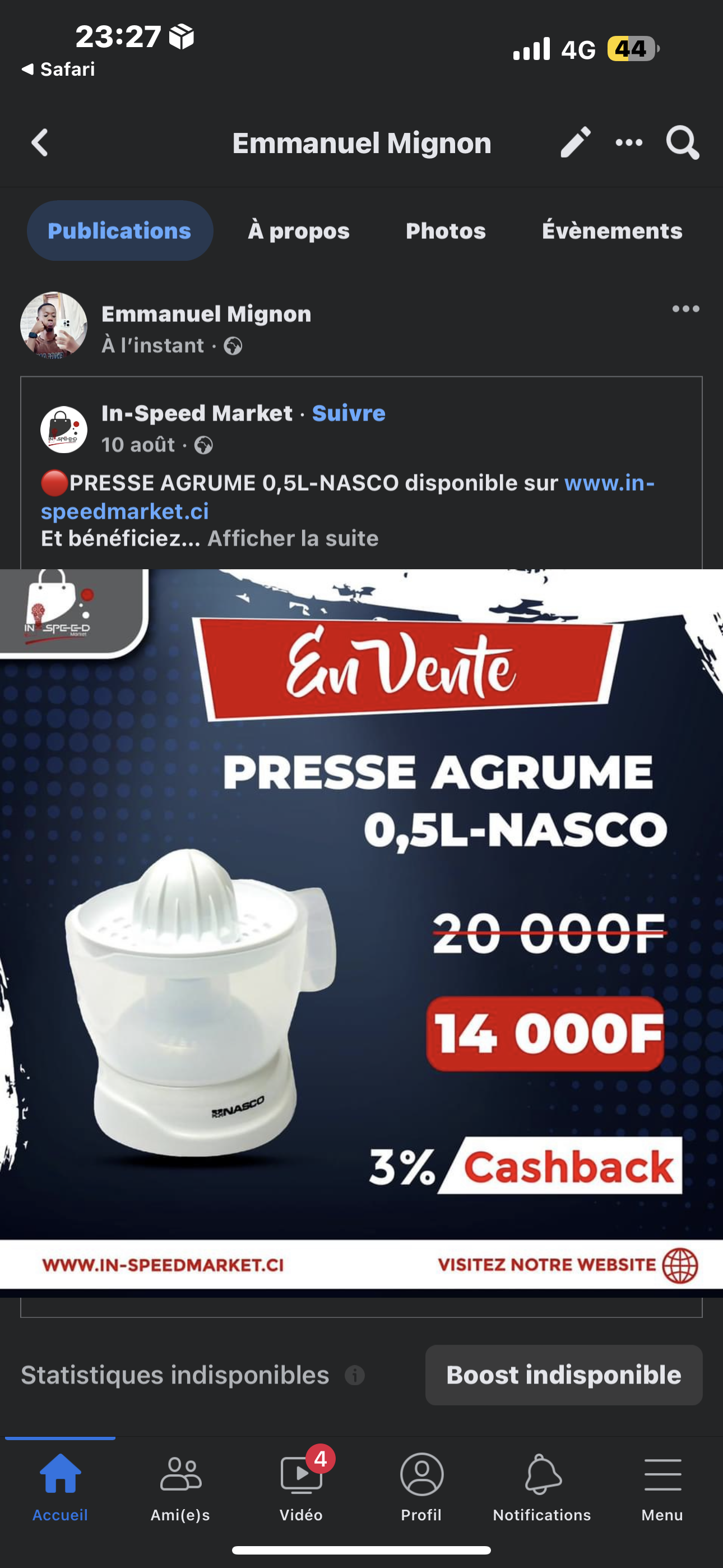Expand the post with Afficher la suite

click(x=293, y=539)
